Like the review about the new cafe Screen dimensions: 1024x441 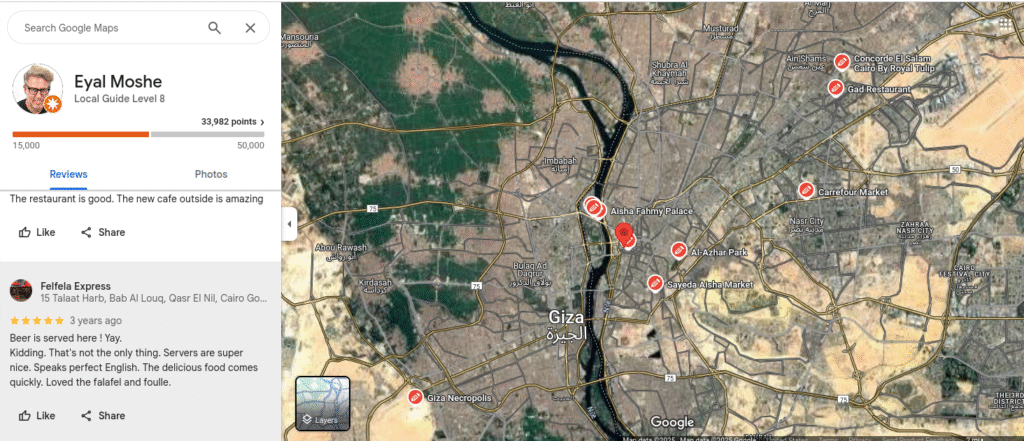[x=37, y=232]
